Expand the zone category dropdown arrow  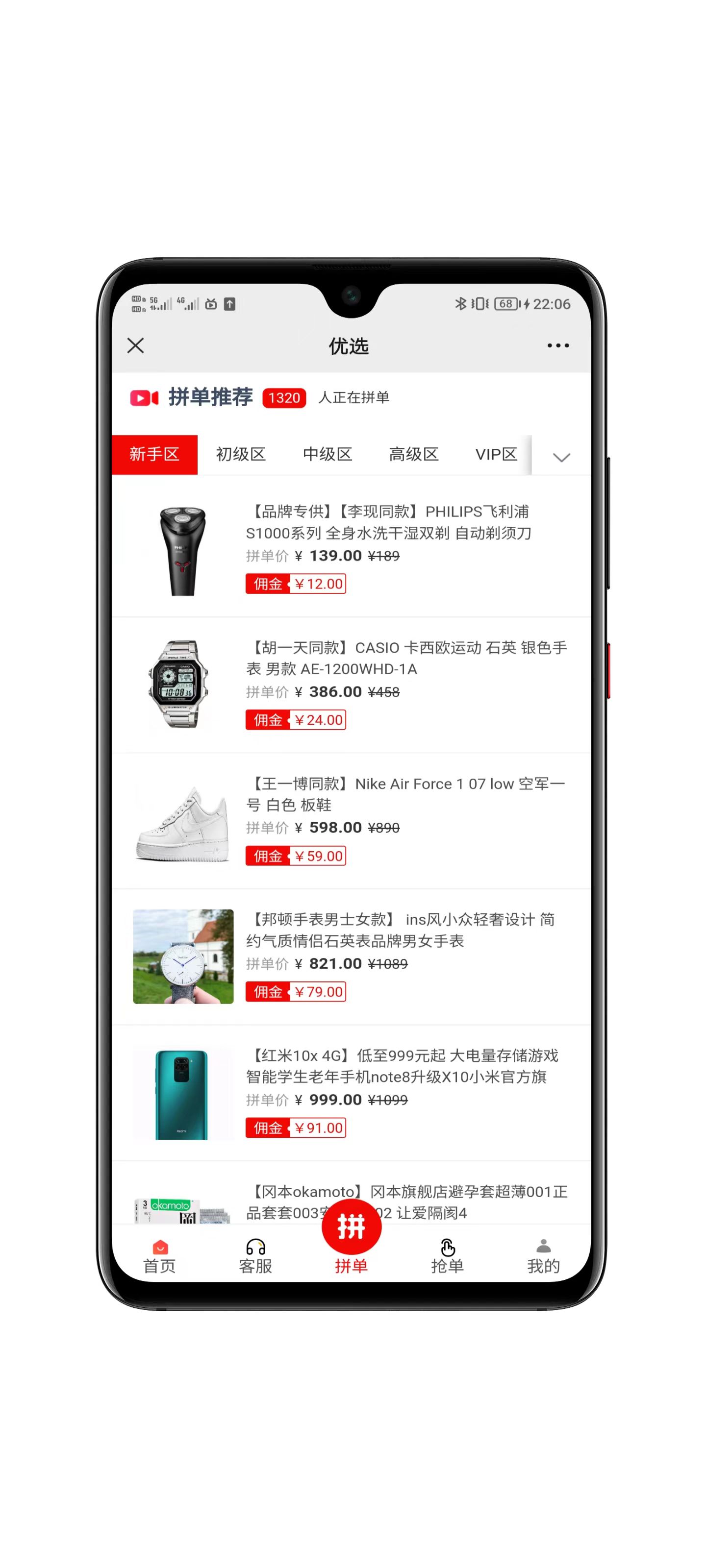(x=561, y=457)
